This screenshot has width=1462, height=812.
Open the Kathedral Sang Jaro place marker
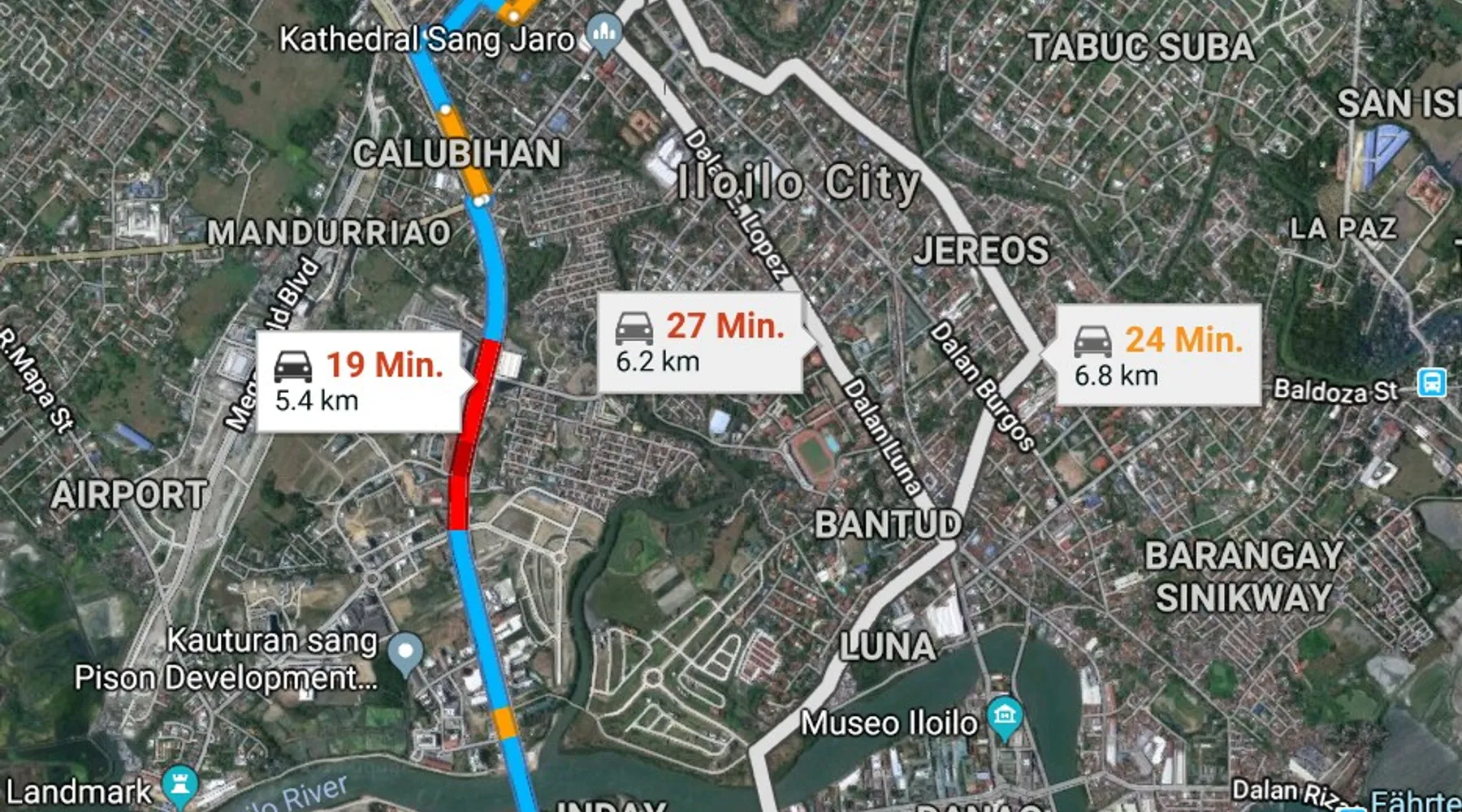coord(604,35)
